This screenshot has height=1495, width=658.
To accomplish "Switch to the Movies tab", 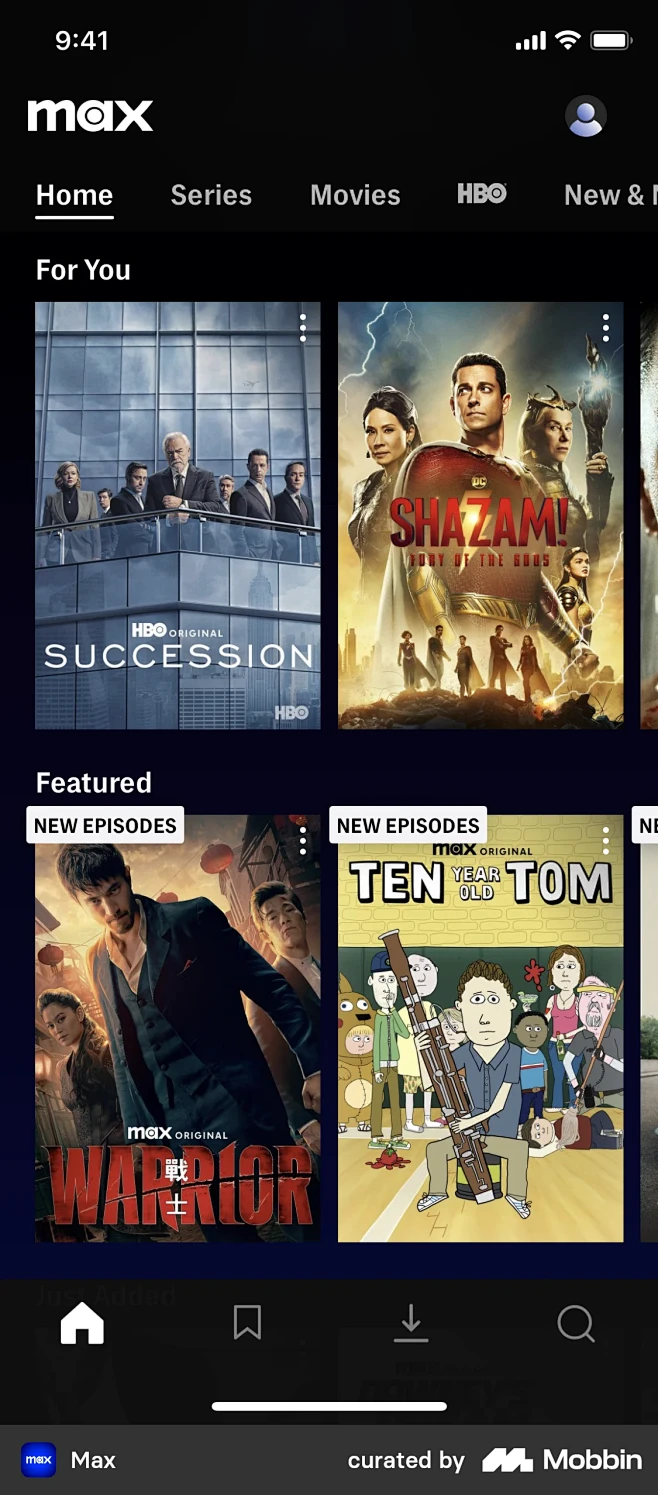I will [355, 195].
